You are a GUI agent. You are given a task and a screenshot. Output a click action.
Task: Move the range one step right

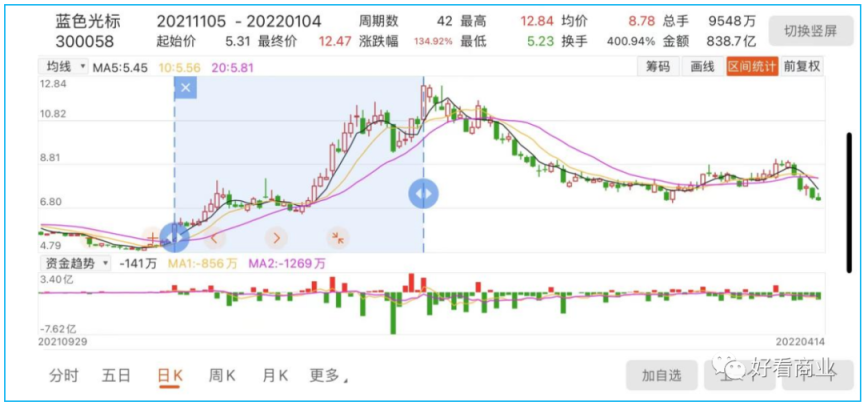click(276, 237)
